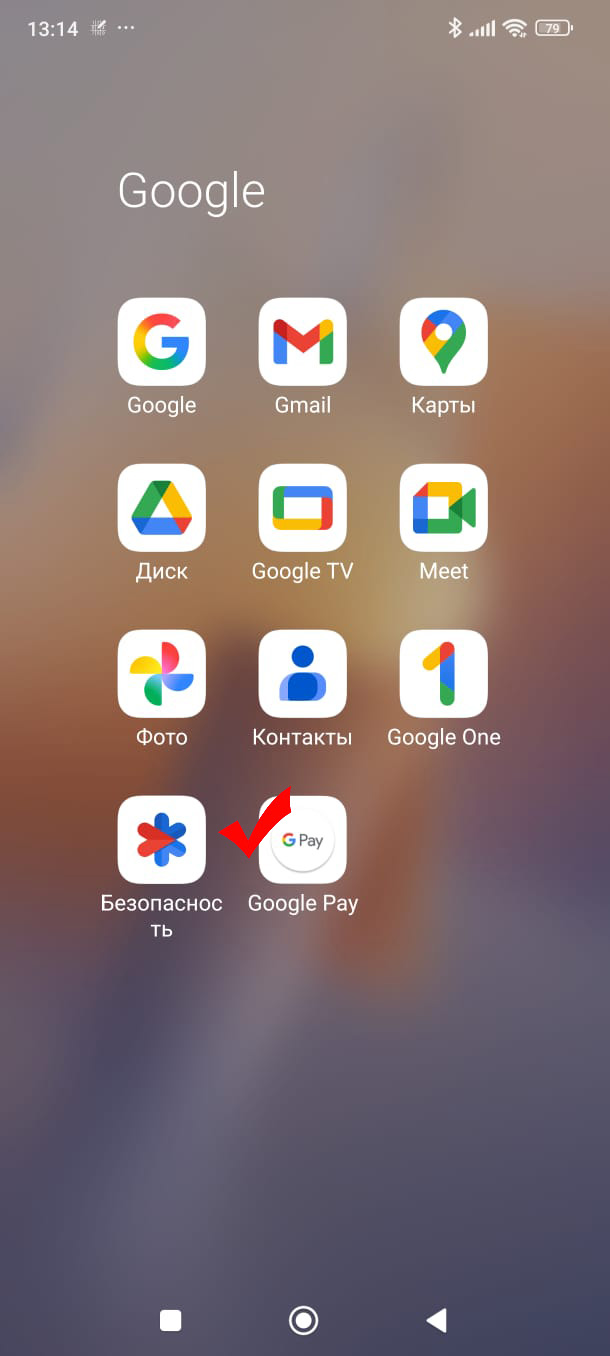Open Карты maps app
The height and width of the screenshot is (1356, 610).
pos(444,342)
